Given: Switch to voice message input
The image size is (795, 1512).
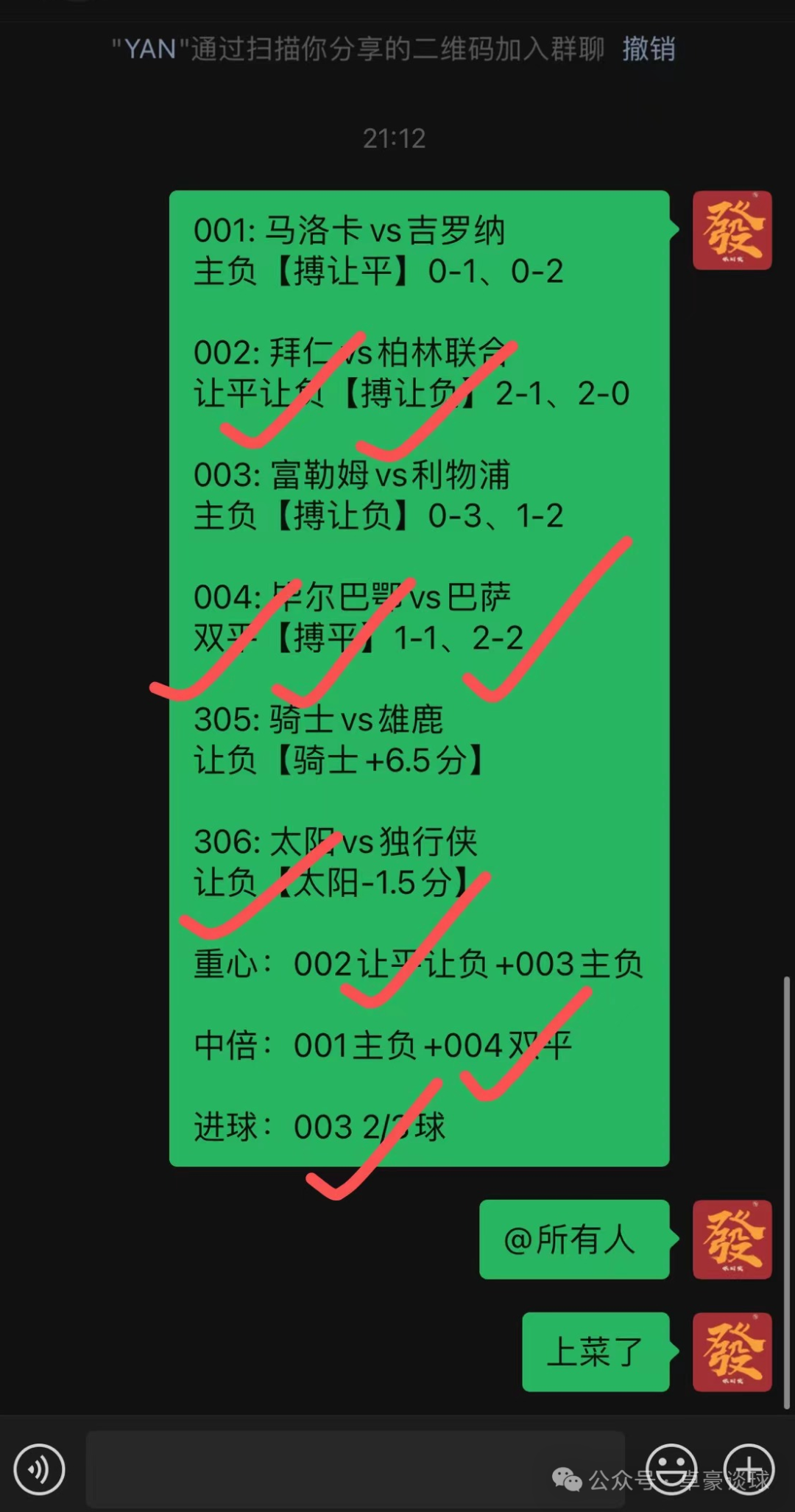Looking at the screenshot, I should 40,1469.
